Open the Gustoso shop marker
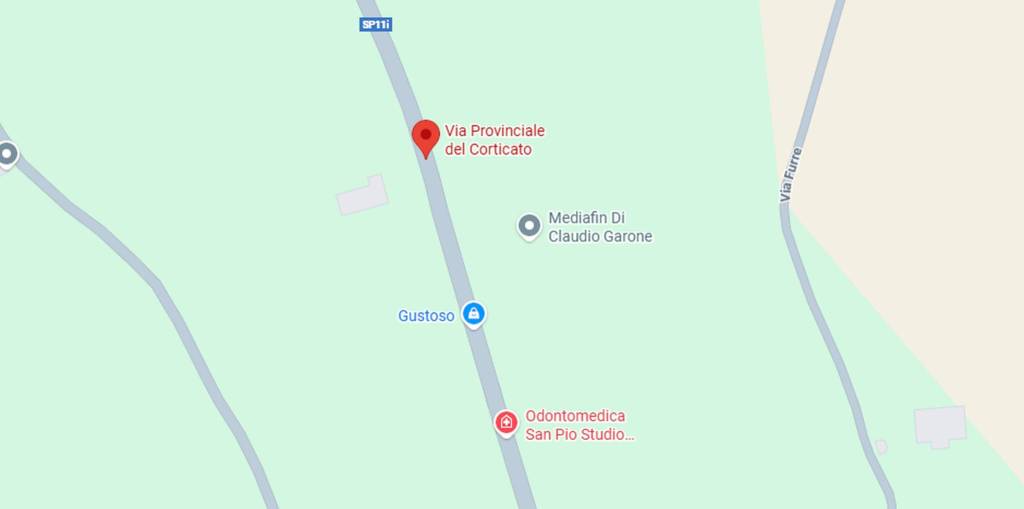1024x509 pixels. 474,315
